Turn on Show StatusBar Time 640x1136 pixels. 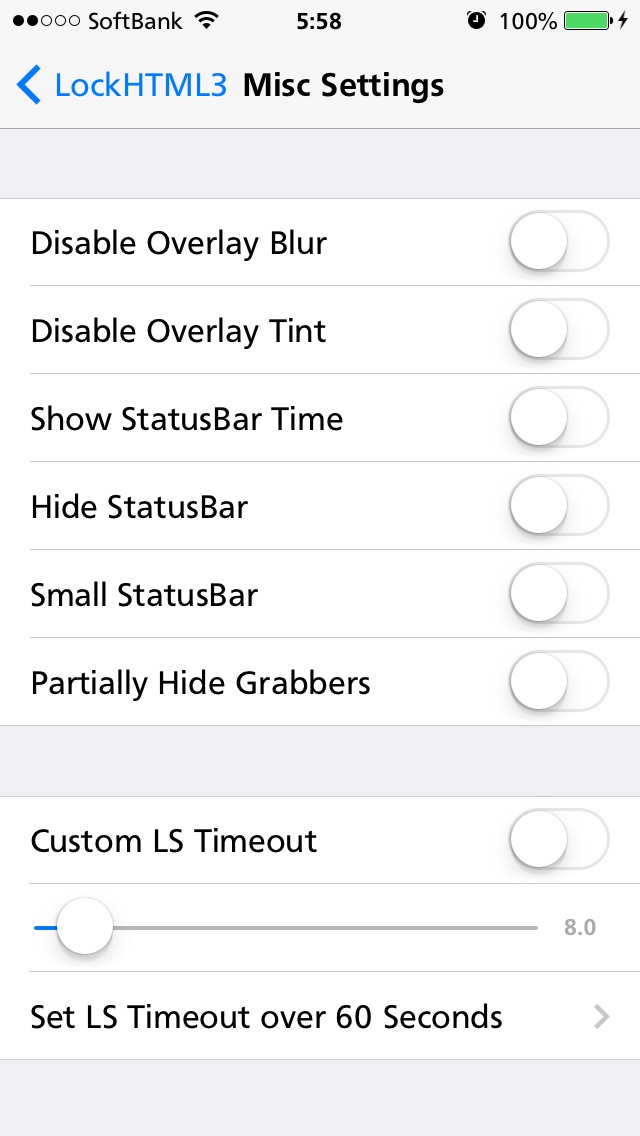pyautogui.click(x=559, y=418)
